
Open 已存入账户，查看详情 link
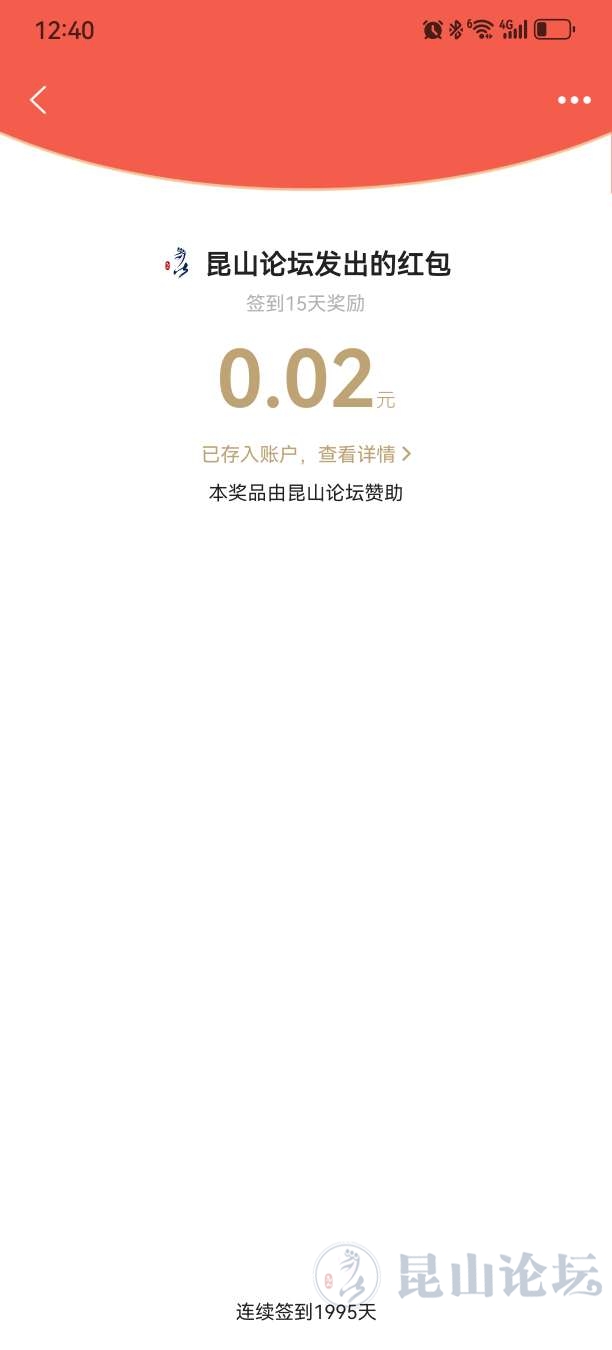306,454
